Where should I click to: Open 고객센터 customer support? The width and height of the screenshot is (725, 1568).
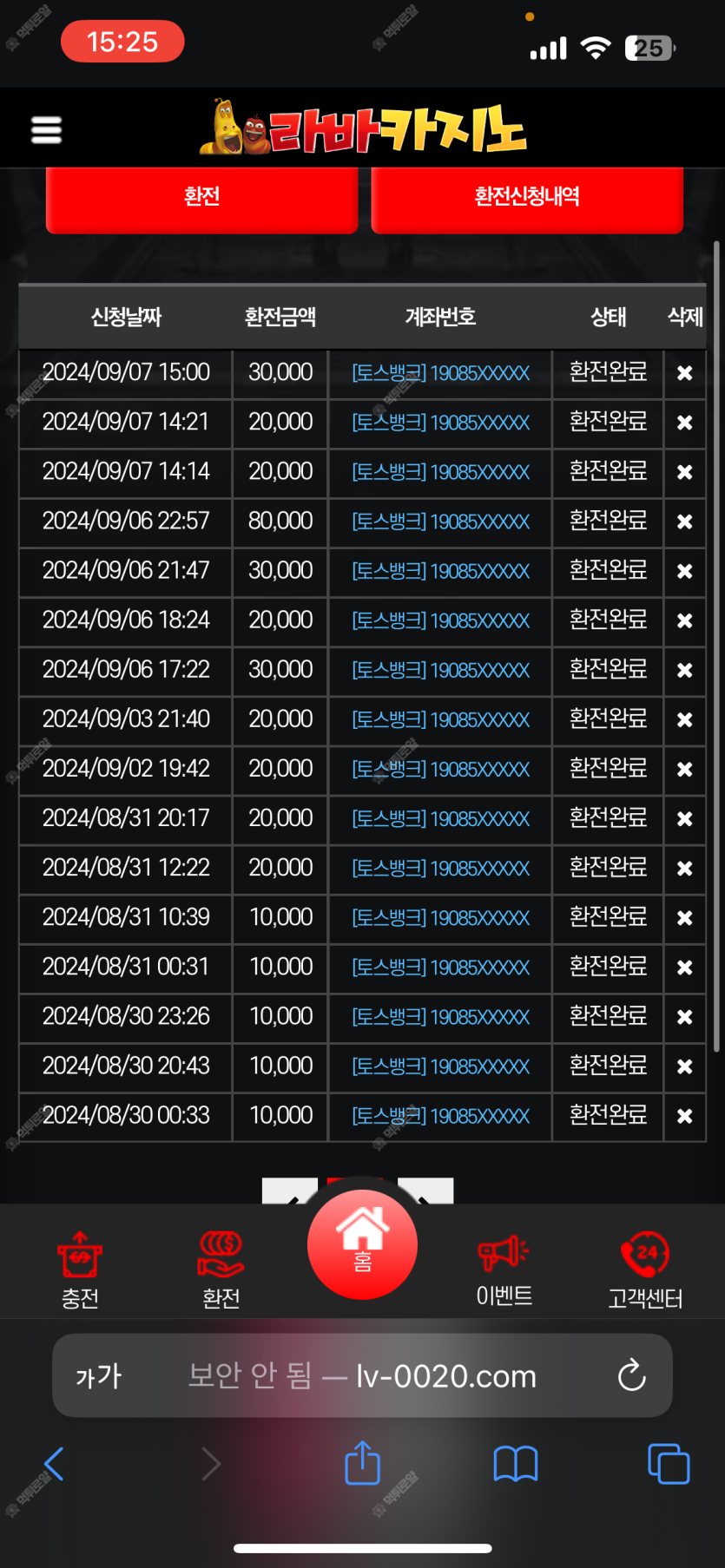point(645,1270)
